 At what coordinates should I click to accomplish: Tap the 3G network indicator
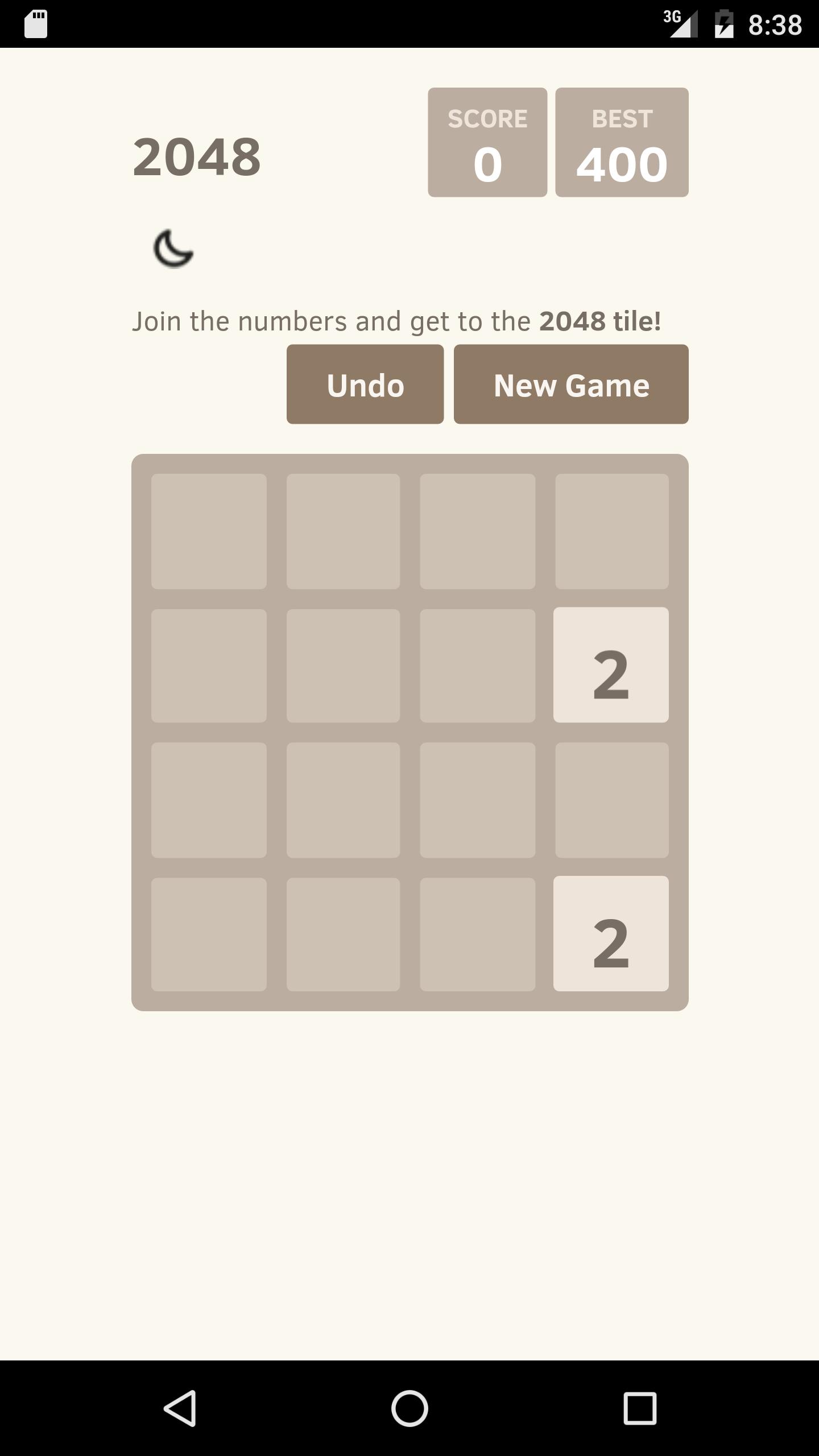click(671, 17)
